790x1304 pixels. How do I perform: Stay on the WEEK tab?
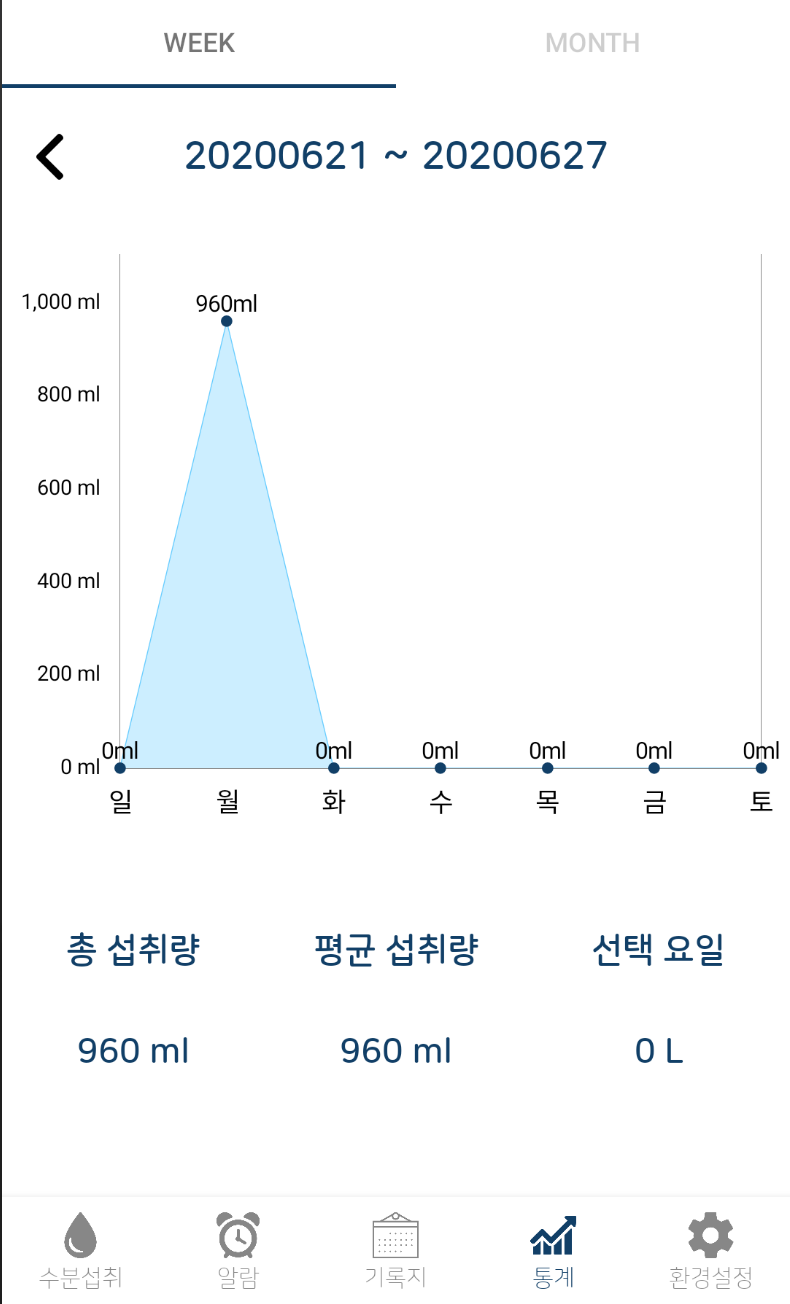pyautogui.click(x=197, y=42)
